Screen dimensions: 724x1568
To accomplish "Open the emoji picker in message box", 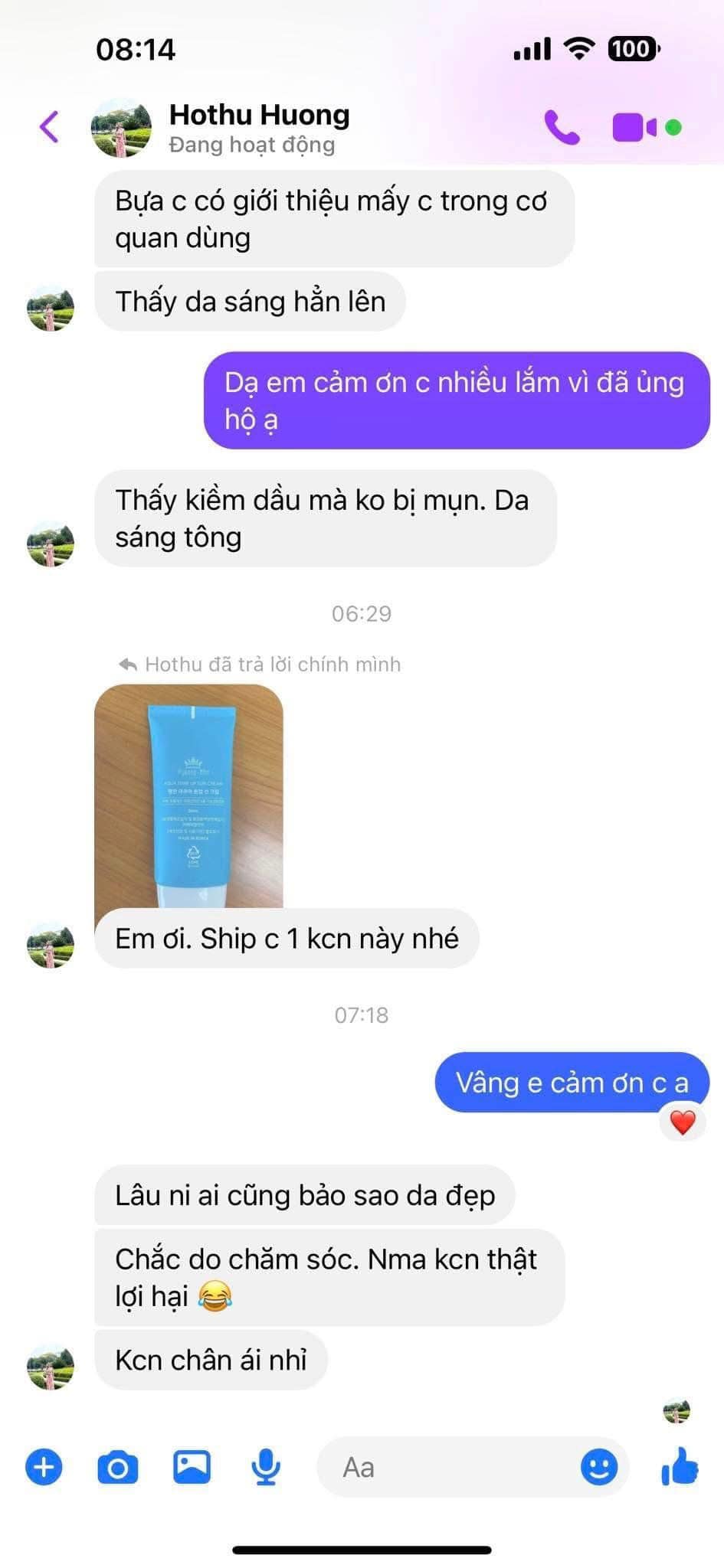I will [x=599, y=1467].
